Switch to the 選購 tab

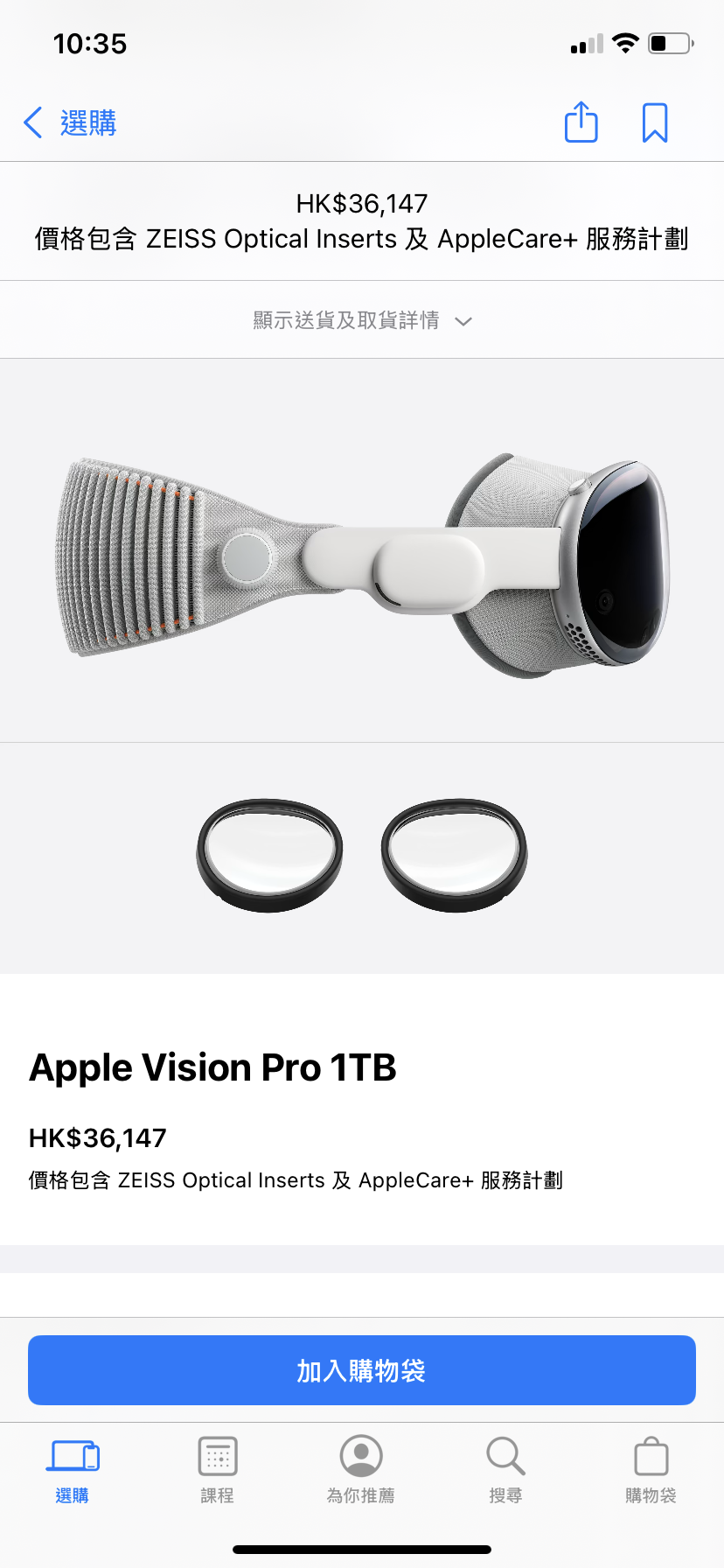pos(73,1471)
